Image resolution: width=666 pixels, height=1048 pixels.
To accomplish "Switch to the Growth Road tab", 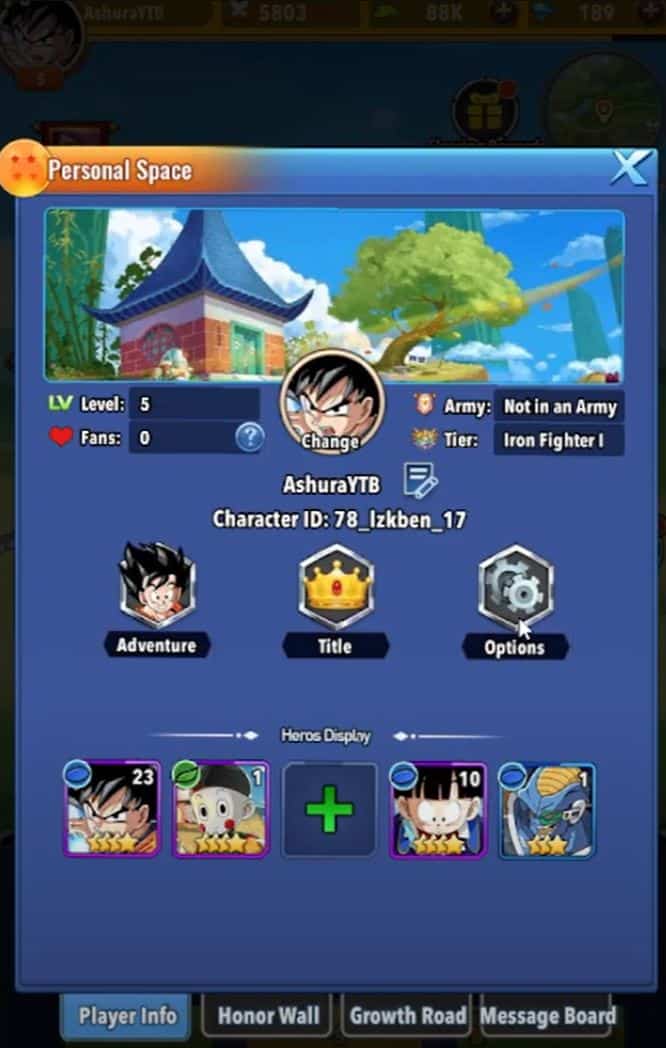I will click(x=408, y=1017).
